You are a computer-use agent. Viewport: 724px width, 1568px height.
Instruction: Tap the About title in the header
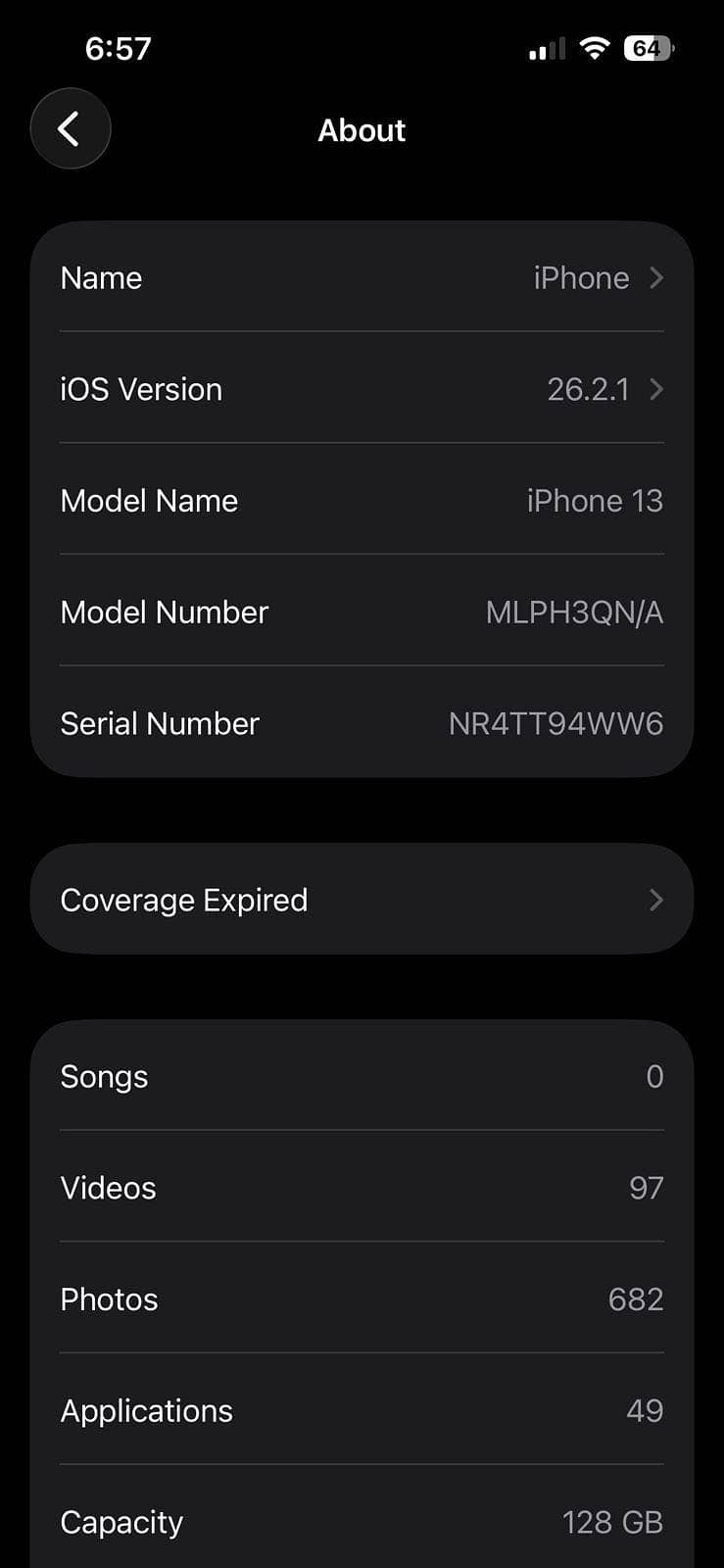click(x=362, y=129)
